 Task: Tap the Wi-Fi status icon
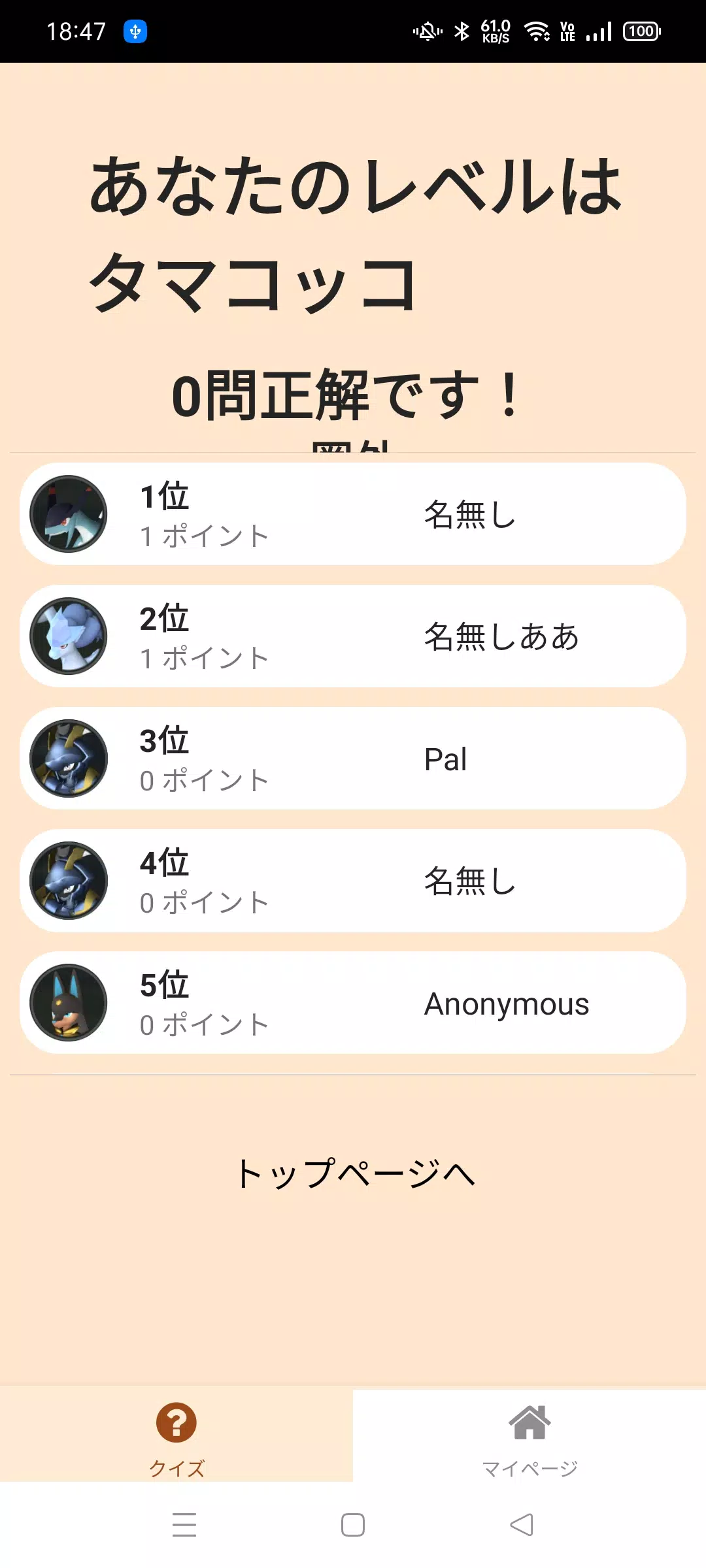tap(536, 29)
